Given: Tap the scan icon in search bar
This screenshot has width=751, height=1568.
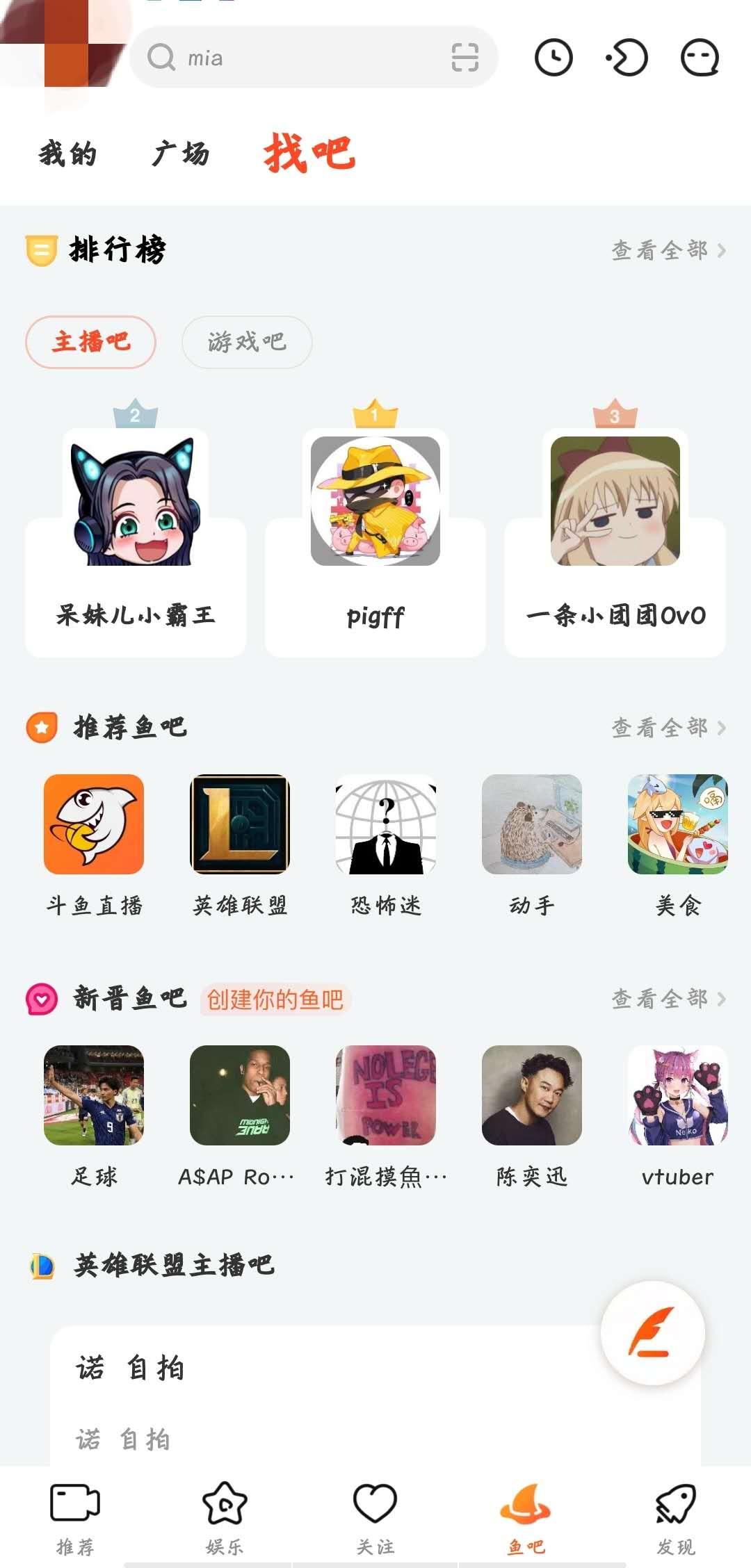Looking at the screenshot, I should (x=465, y=58).
